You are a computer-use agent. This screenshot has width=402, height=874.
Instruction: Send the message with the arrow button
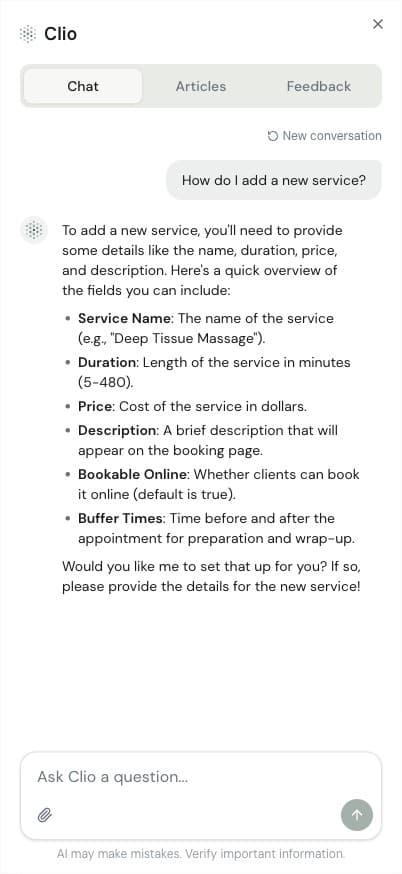point(357,815)
